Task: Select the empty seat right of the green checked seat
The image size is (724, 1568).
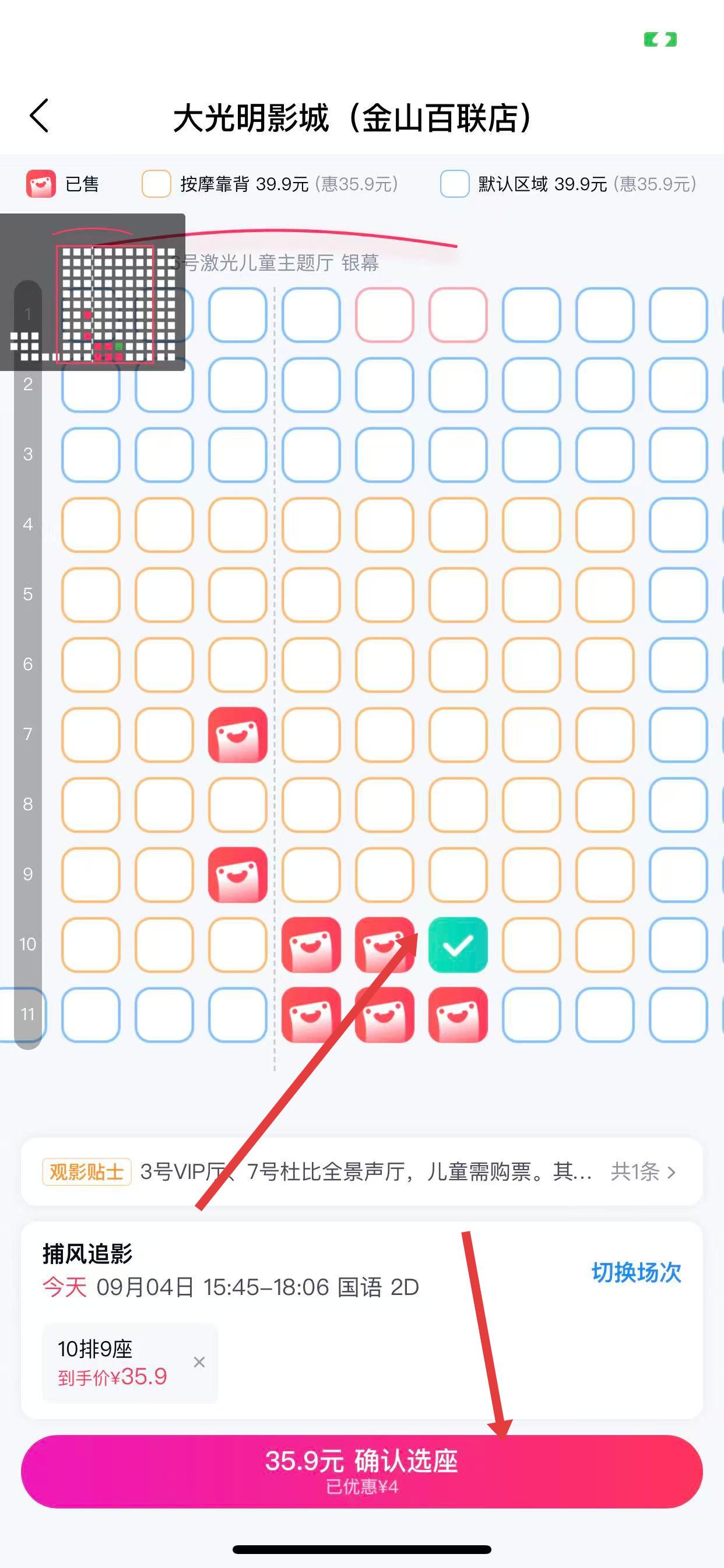Action: 531,944
